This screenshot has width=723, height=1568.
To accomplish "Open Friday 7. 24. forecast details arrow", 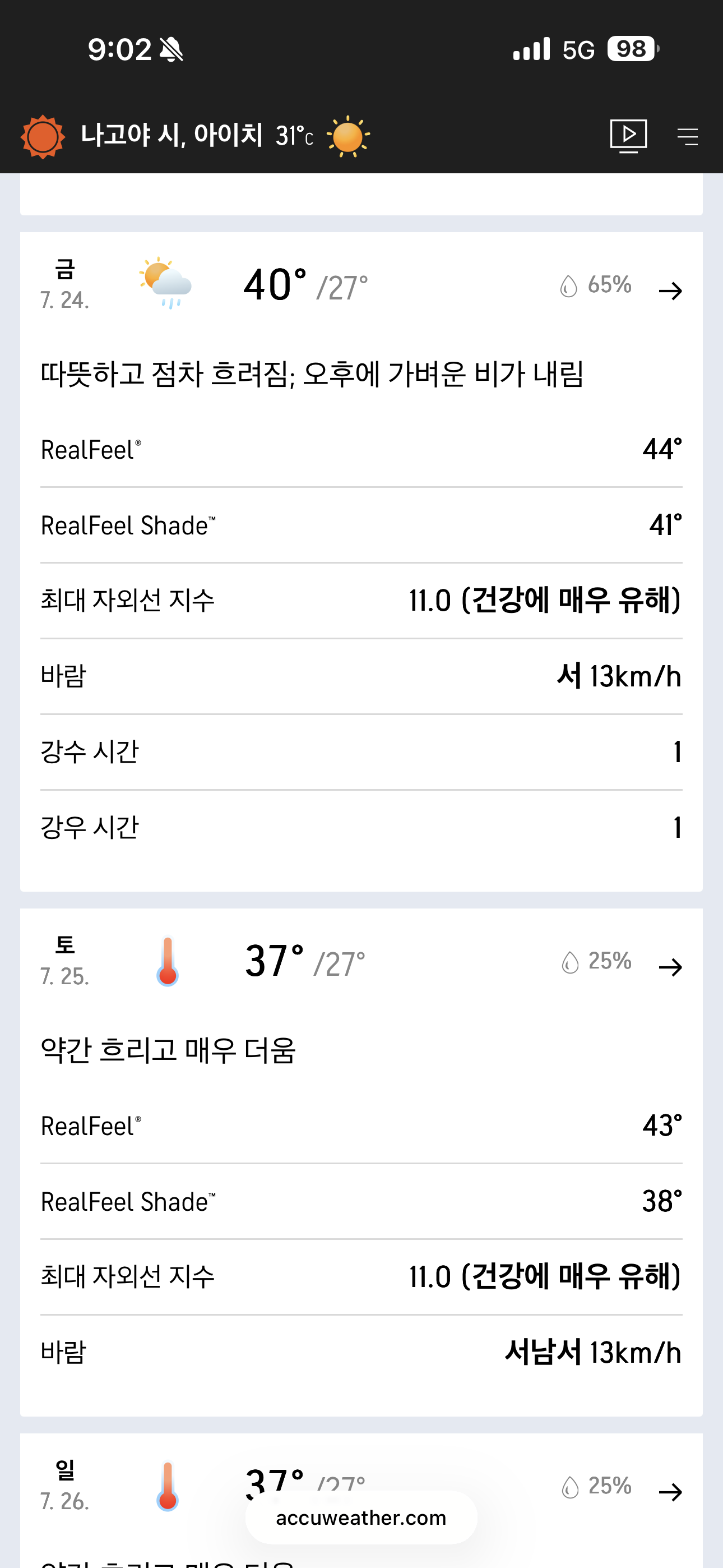I will [x=671, y=290].
